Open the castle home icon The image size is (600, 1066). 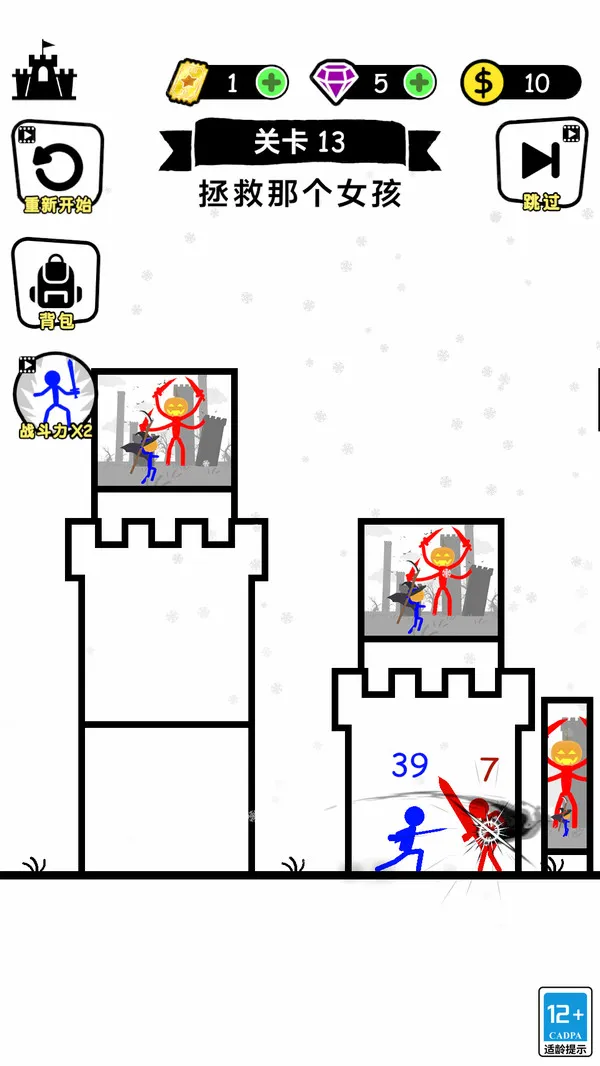[x=44, y=72]
